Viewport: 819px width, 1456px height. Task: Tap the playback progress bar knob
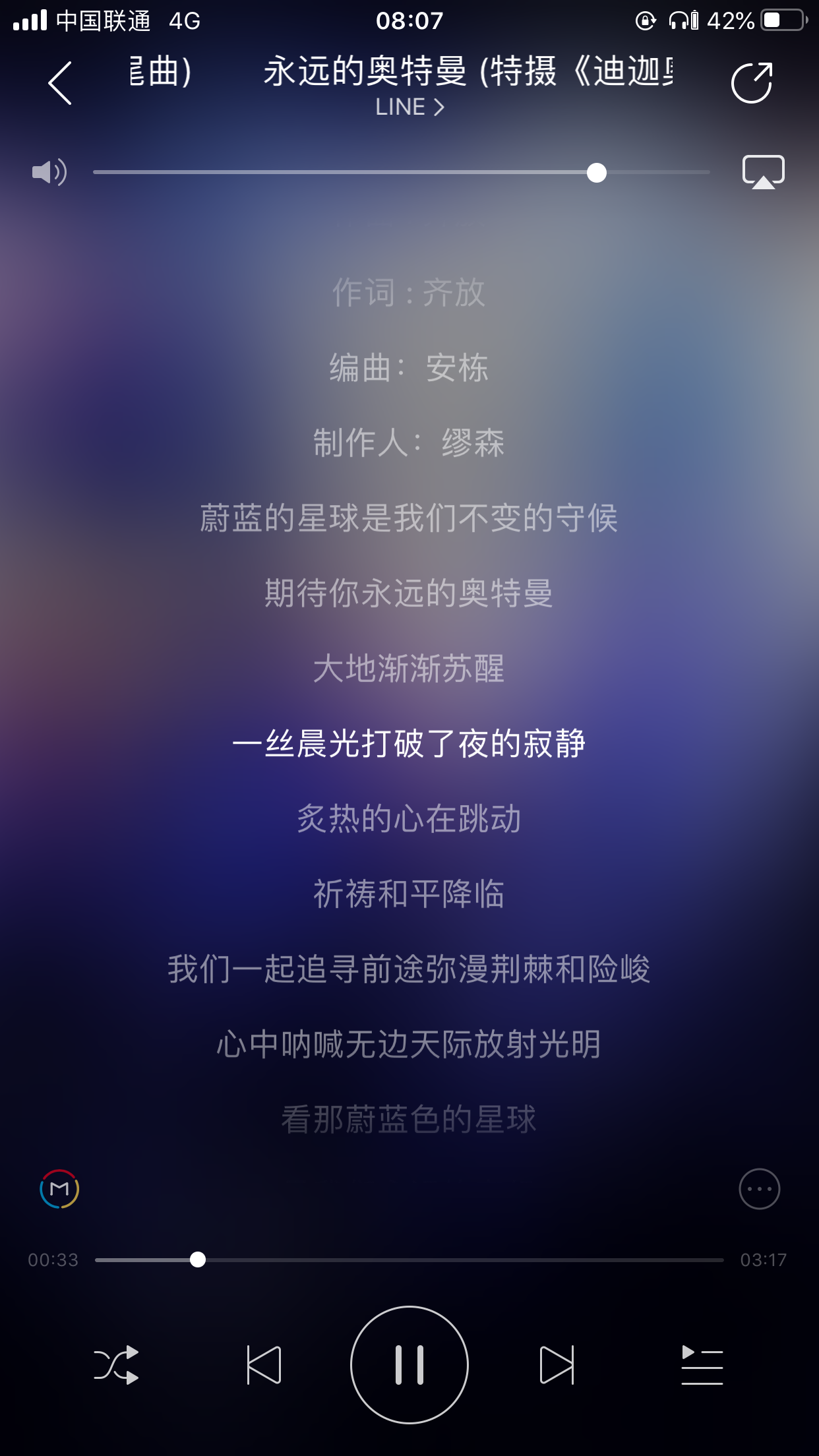point(198,1259)
